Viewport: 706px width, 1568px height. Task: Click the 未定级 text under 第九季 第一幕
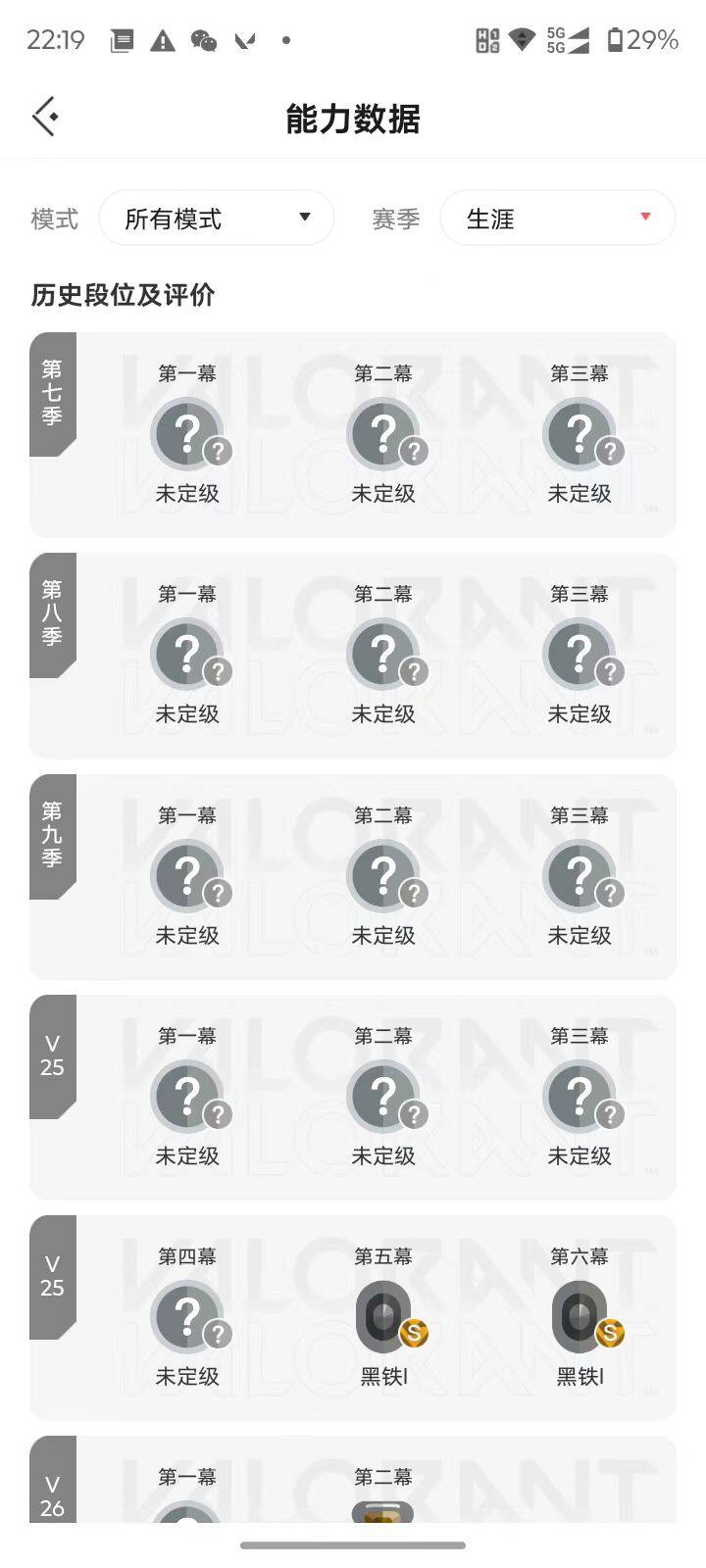(x=187, y=936)
